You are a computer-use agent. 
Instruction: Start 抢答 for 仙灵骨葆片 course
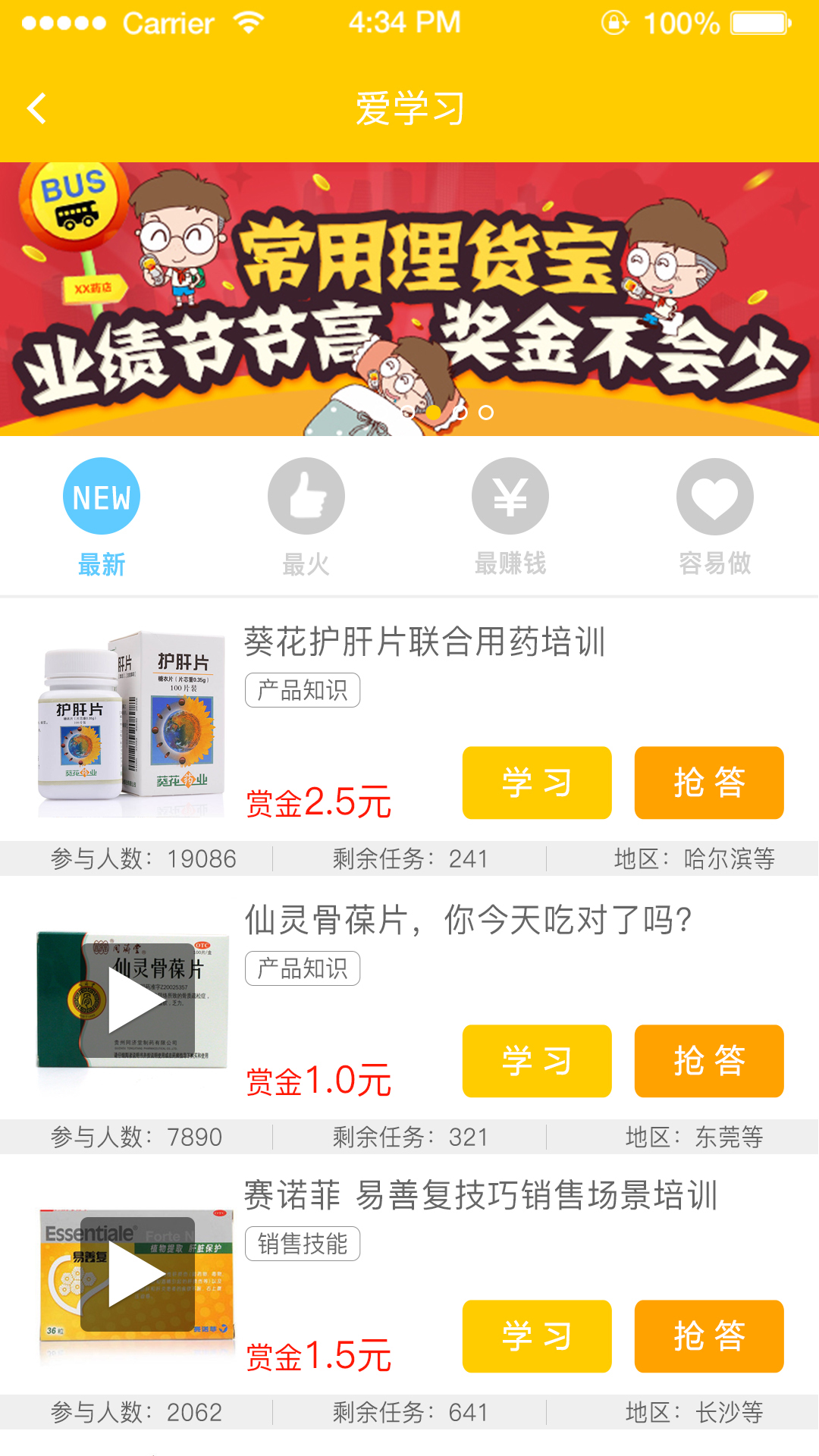pos(709,1061)
